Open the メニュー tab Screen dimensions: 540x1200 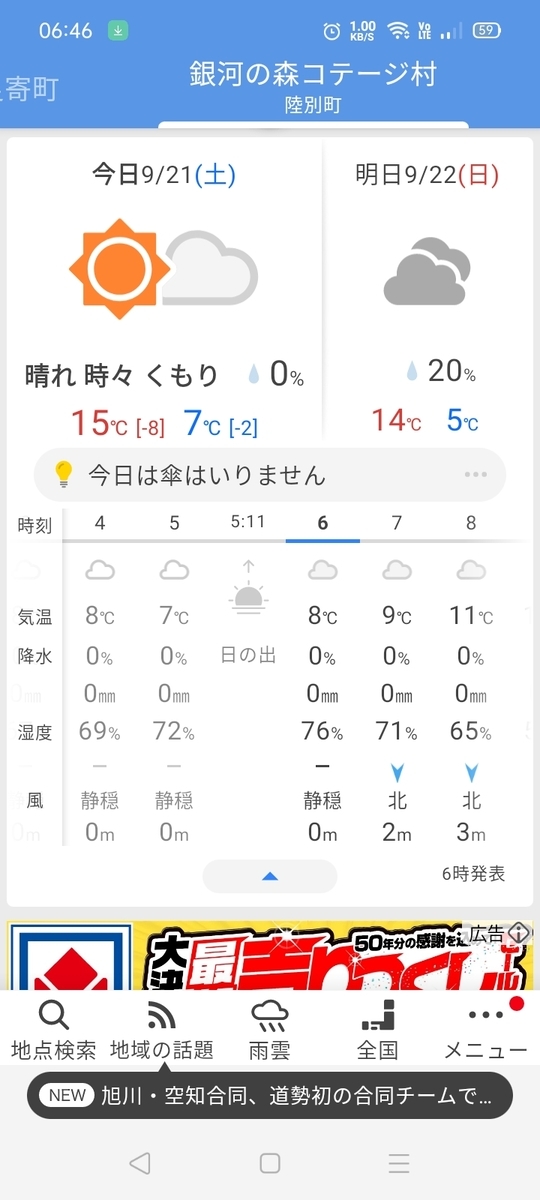click(x=486, y=1031)
